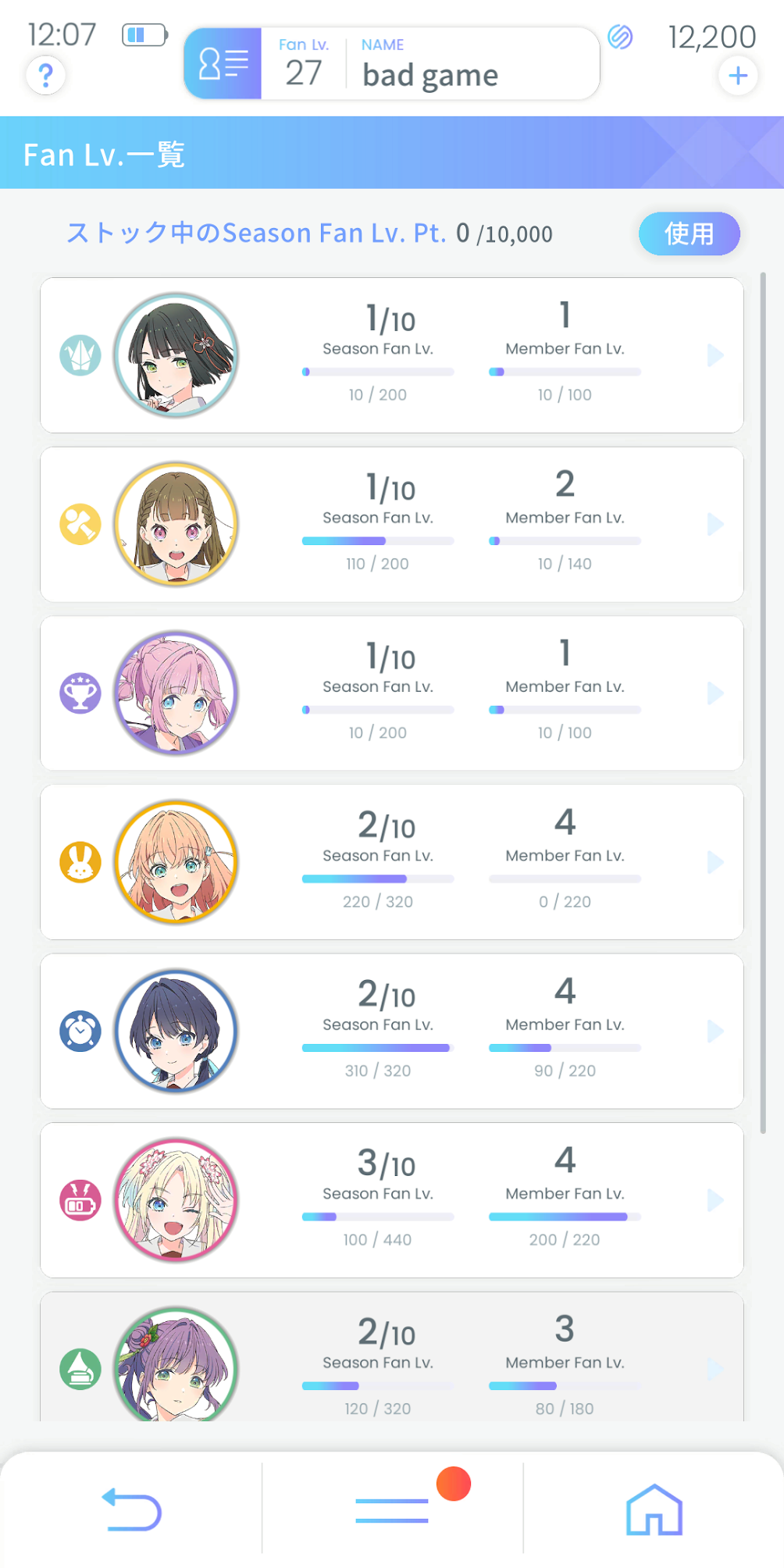Open the member with Season Fan Lv. 3/10
Viewport: 784px width, 1568px height.
click(x=392, y=1200)
